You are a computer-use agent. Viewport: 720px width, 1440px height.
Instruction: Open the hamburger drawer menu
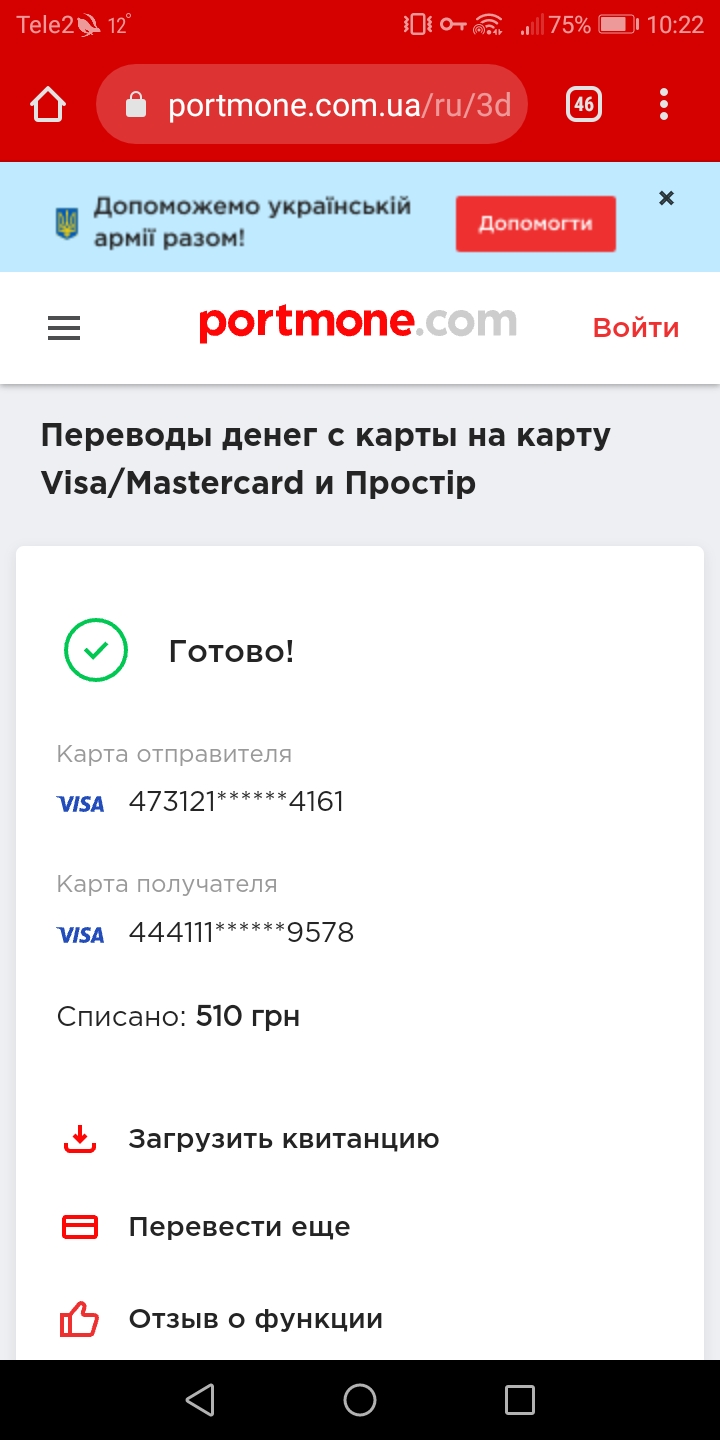pyautogui.click(x=64, y=328)
